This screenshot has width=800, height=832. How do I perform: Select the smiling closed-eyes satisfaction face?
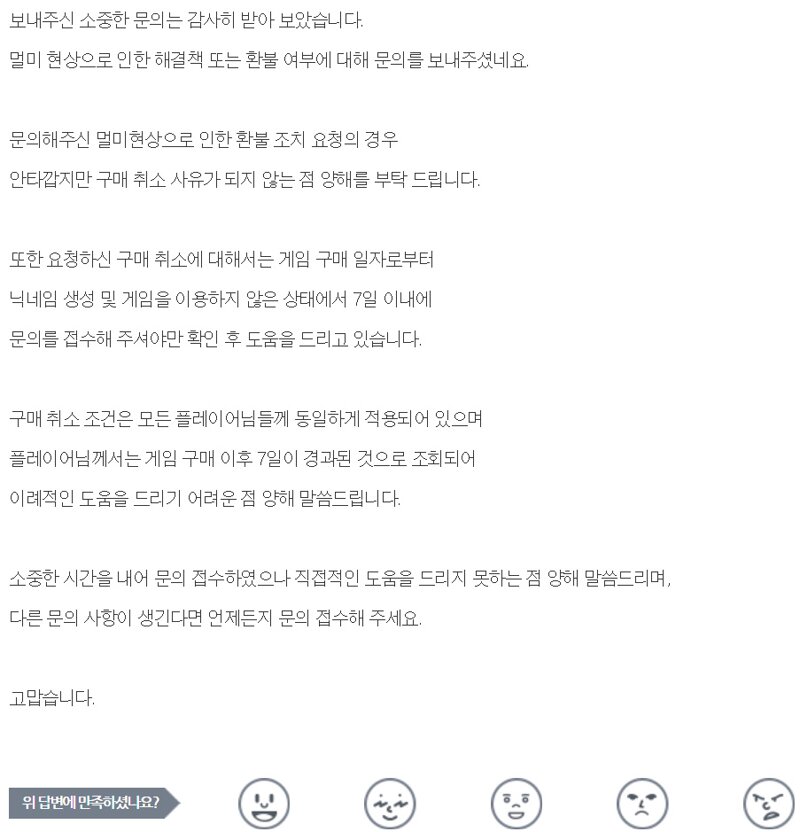[389, 803]
